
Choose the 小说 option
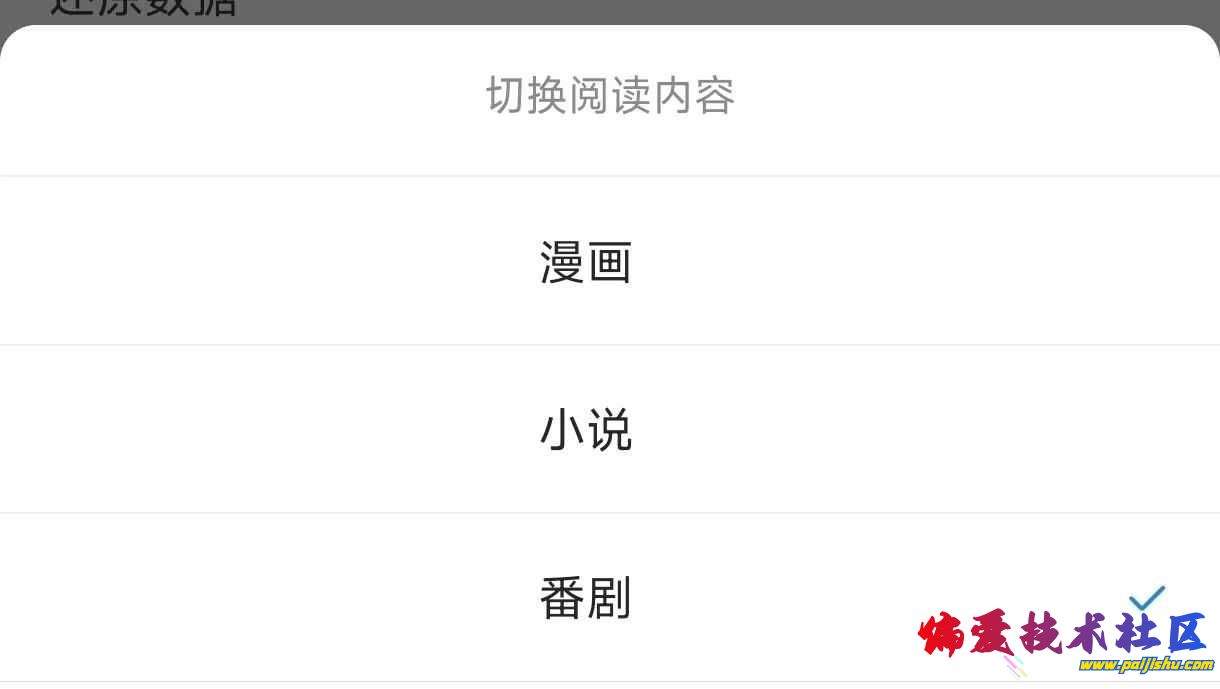(586, 431)
